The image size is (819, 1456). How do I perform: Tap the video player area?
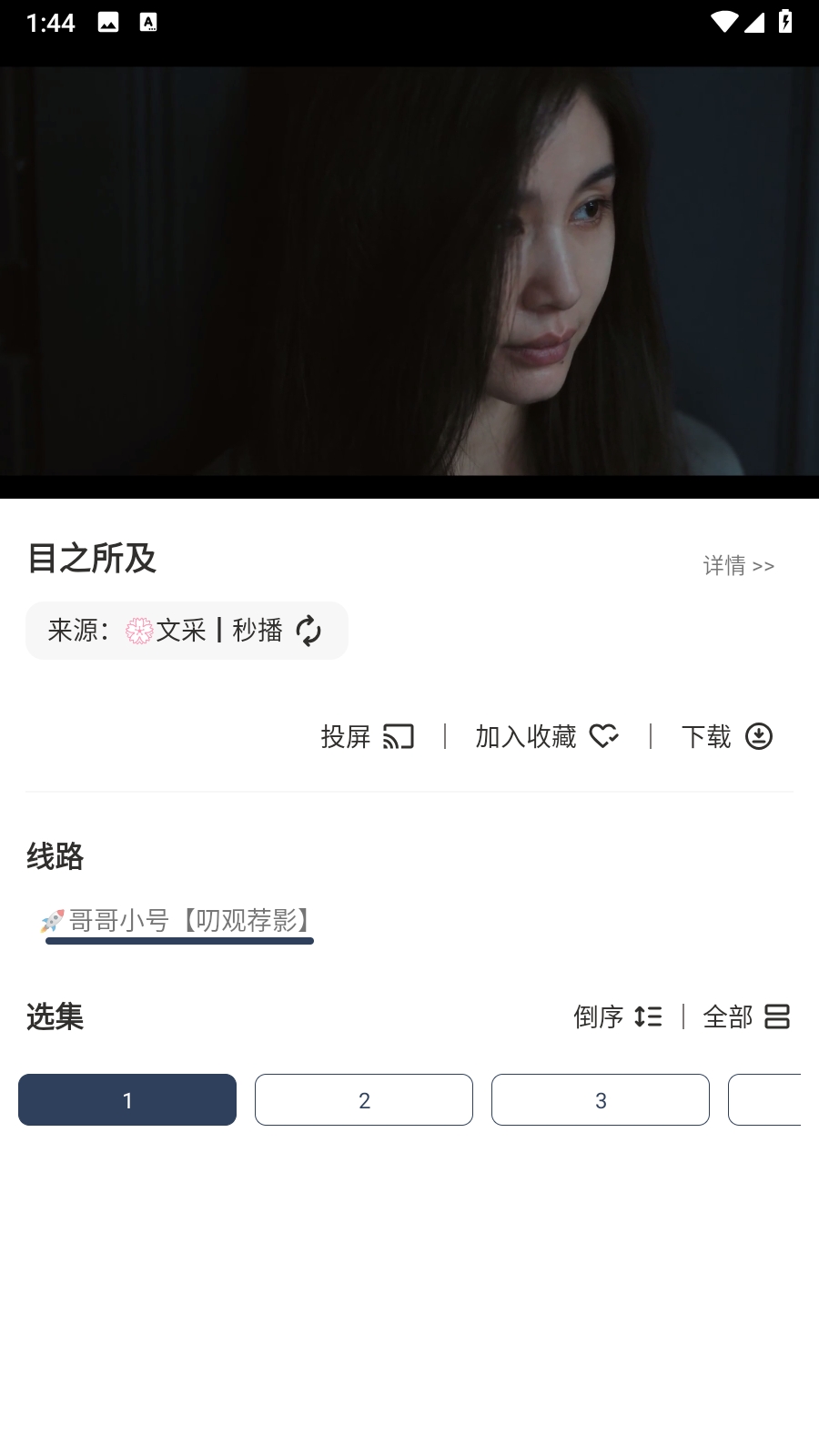409,273
